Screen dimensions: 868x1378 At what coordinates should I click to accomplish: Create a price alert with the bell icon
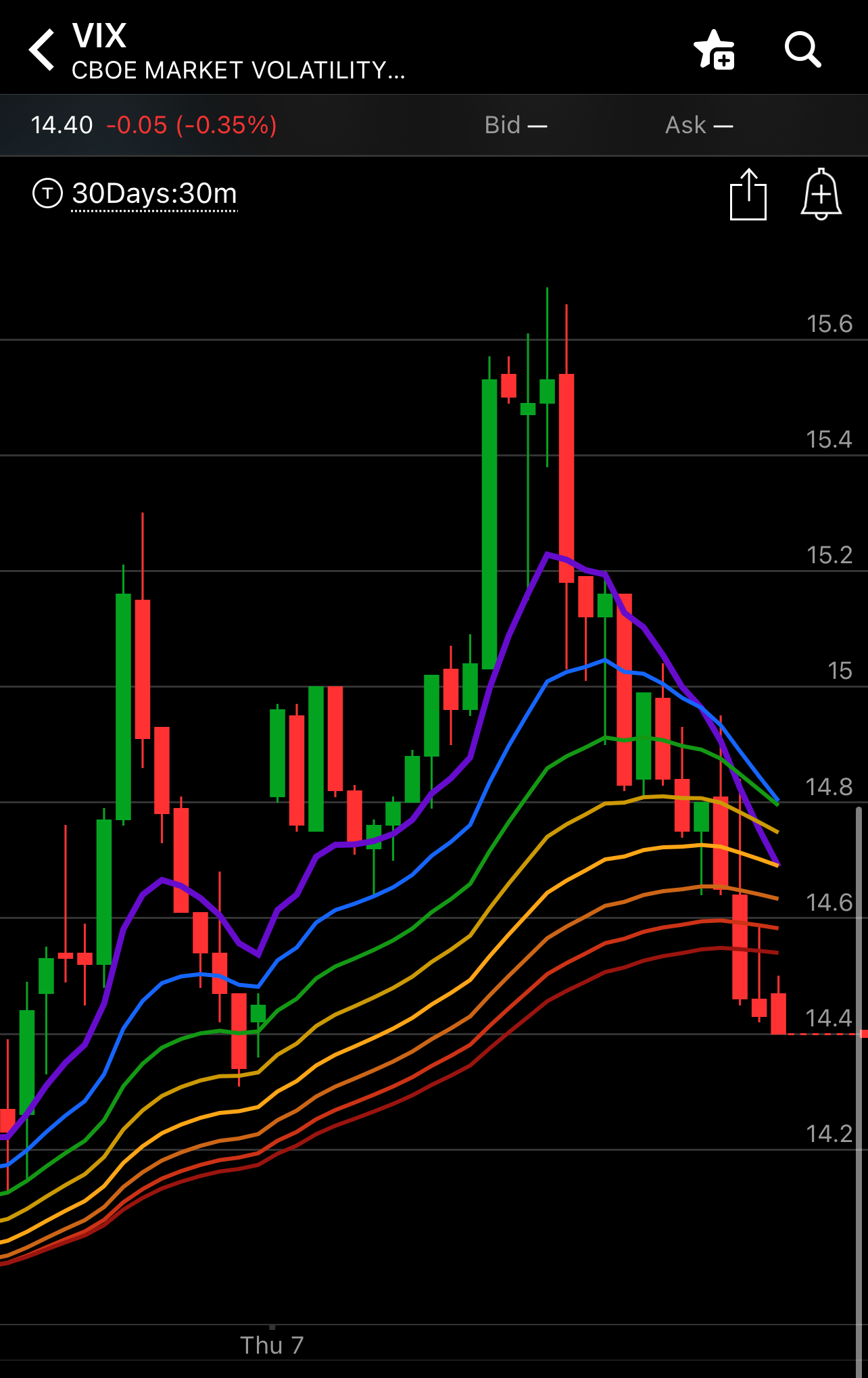821,195
